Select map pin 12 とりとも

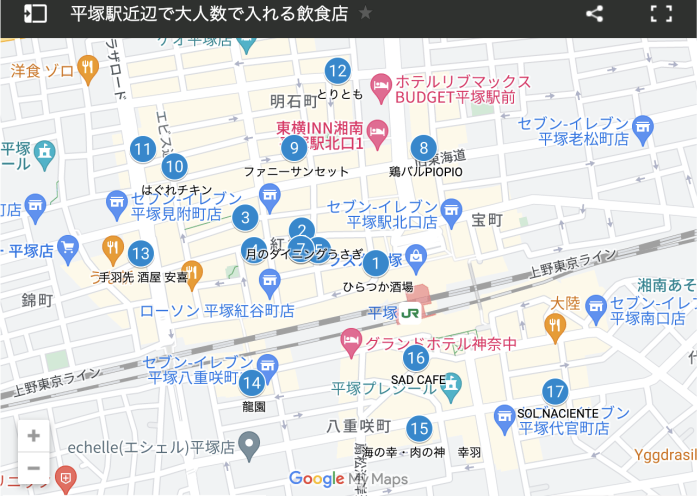[x=337, y=71]
